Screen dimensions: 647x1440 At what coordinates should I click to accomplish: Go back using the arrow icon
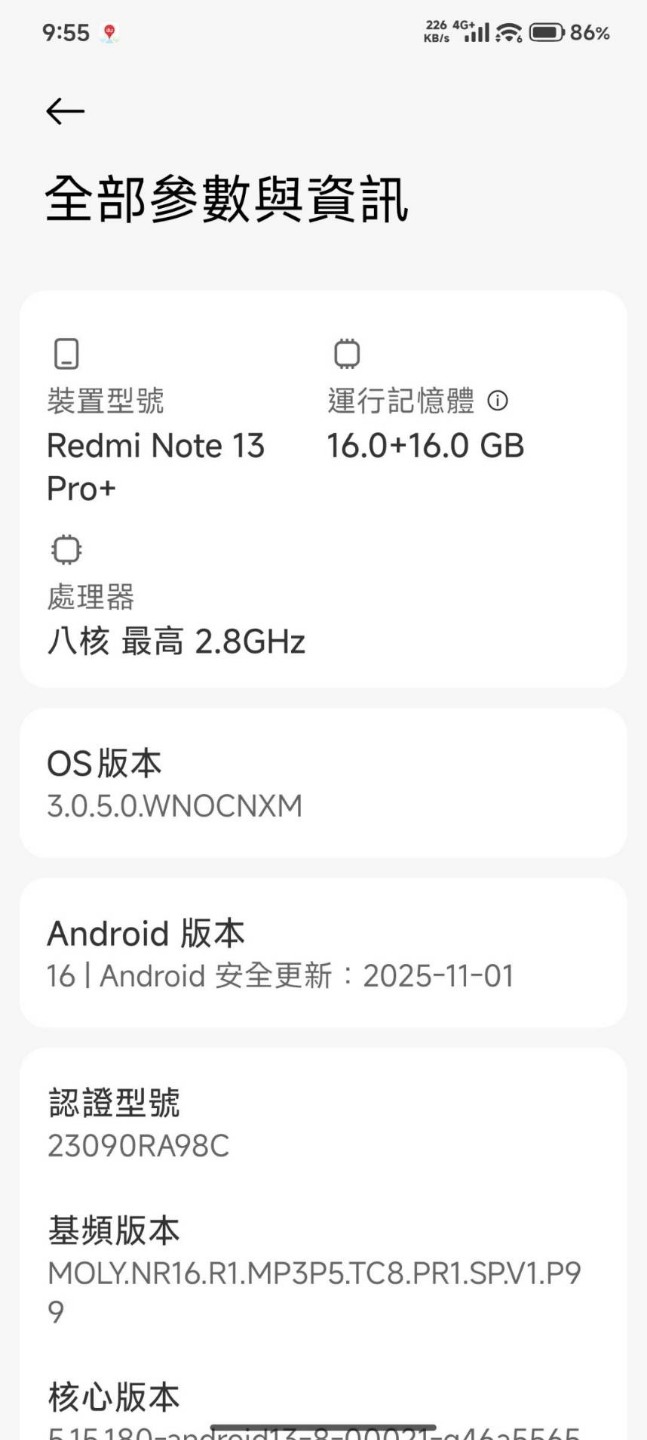point(65,111)
